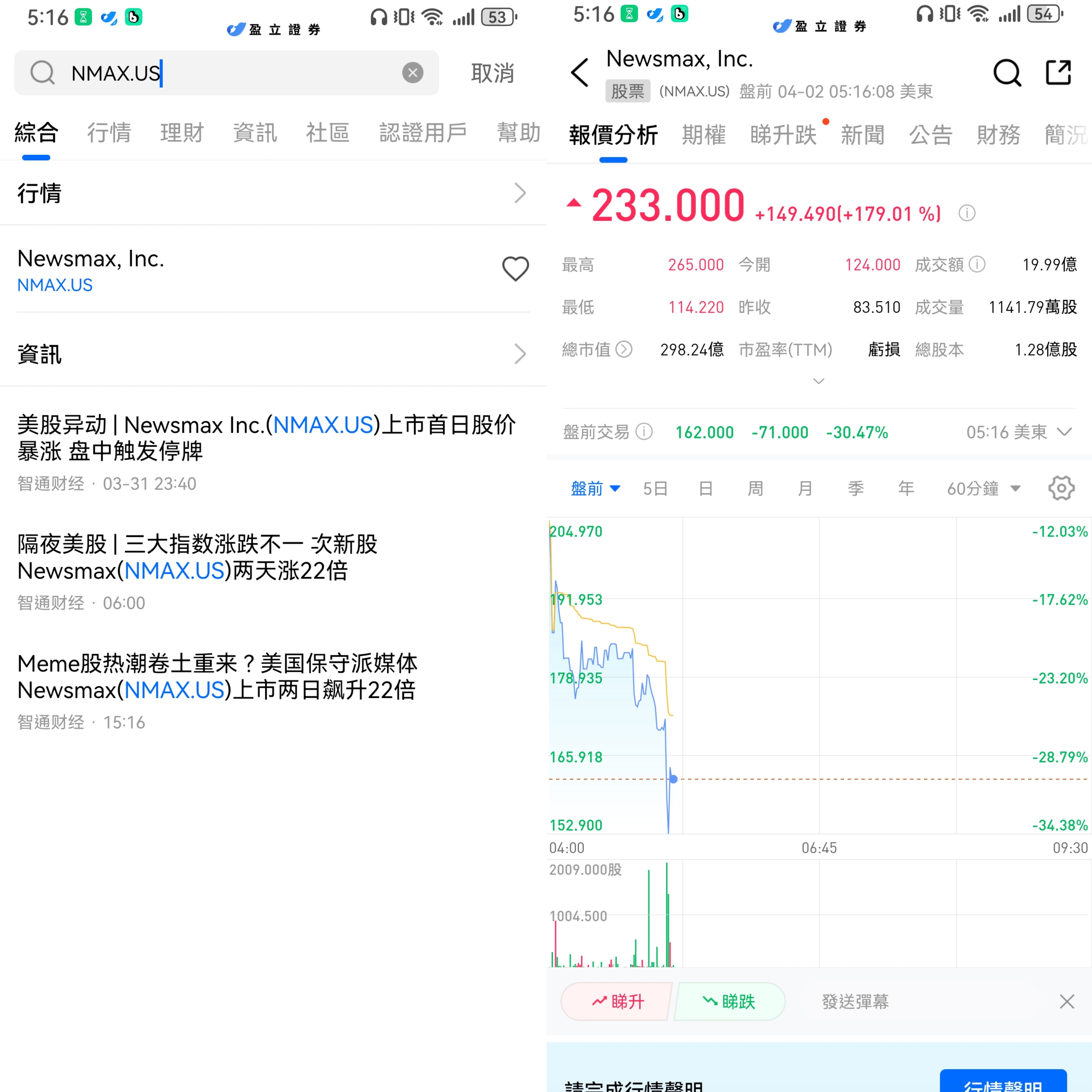
Task: Open the 60分鐘 interval dropdown
Action: click(x=983, y=488)
